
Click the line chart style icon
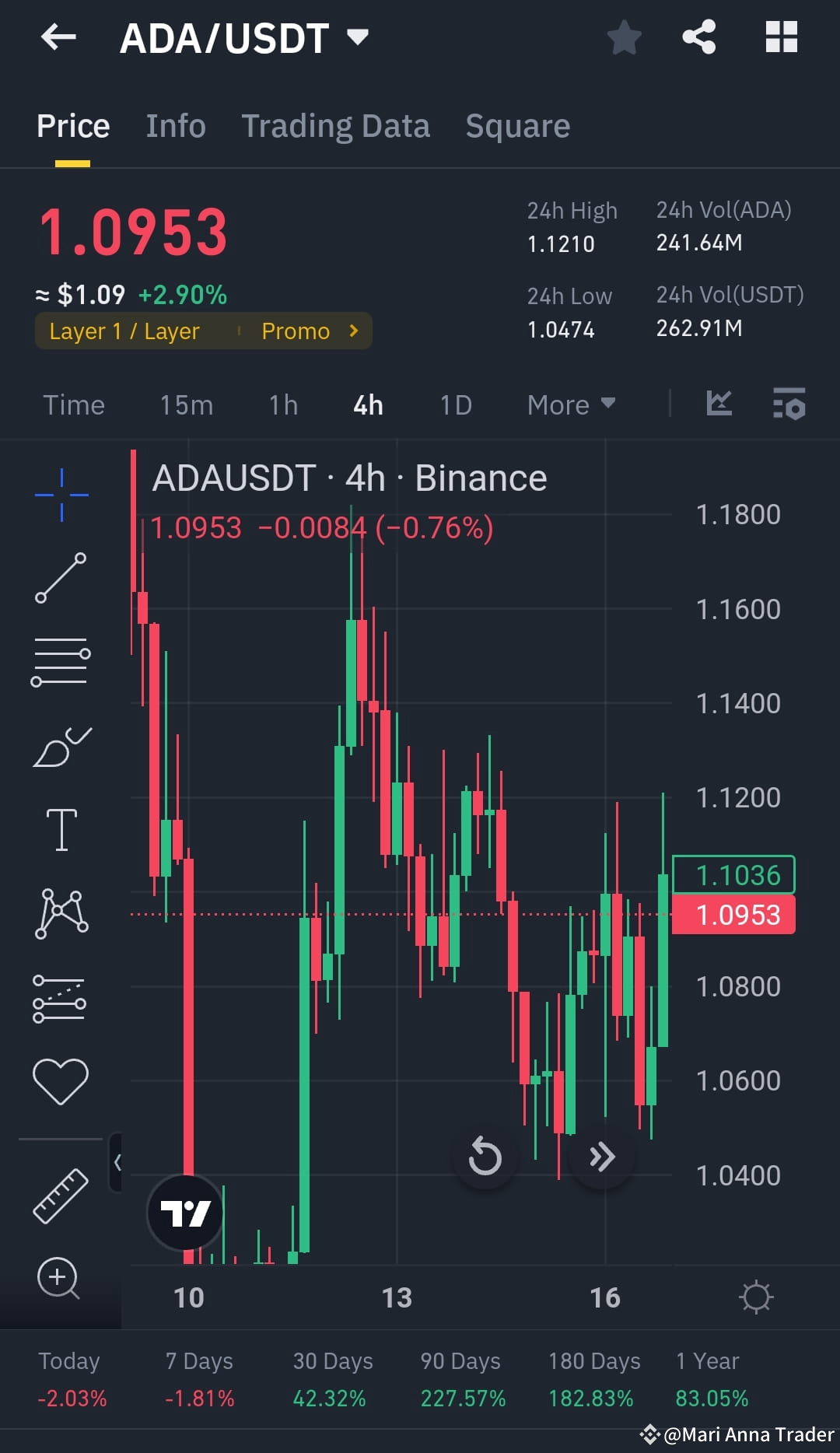[719, 404]
